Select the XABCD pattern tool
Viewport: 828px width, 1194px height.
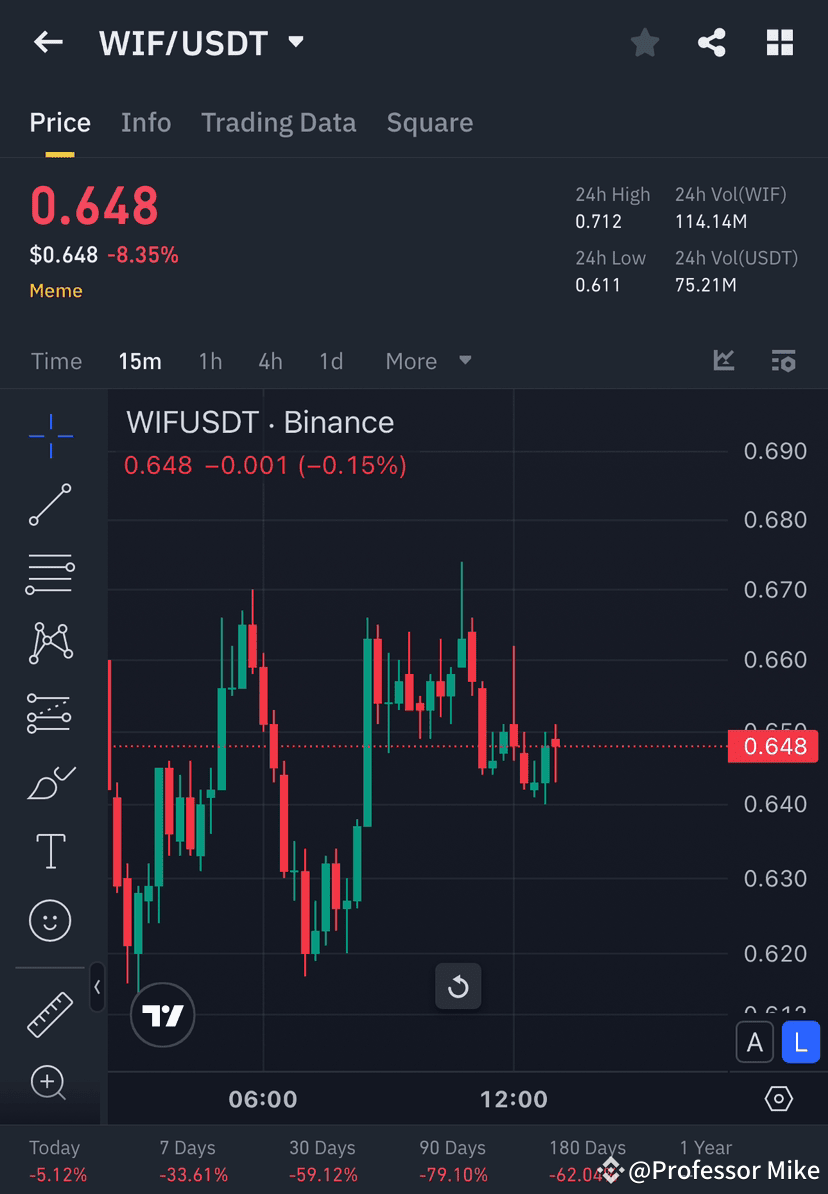[x=50, y=643]
